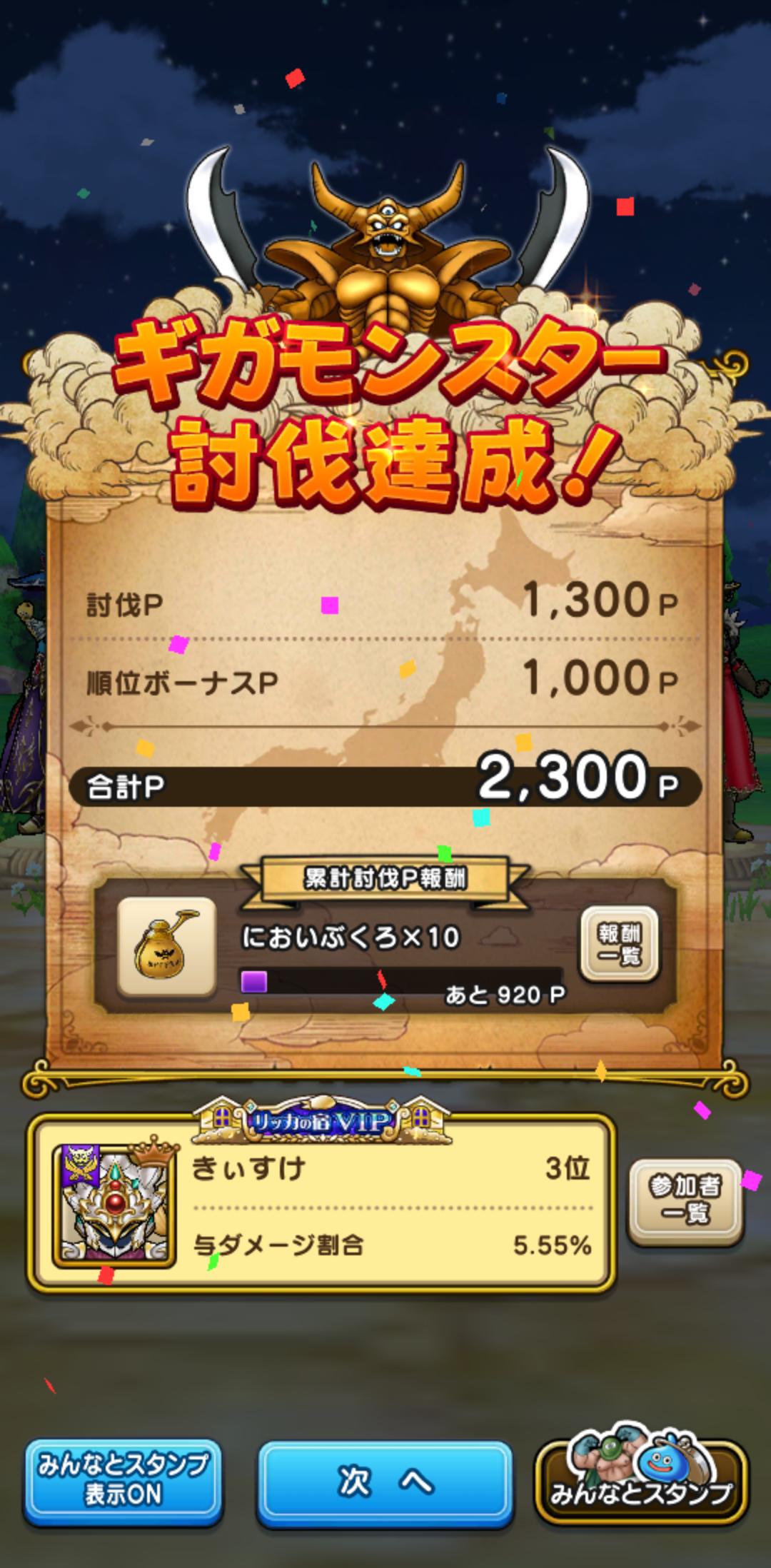771x1568 pixels.
Task: Open the 参加者一覧 participants list
Action: (x=685, y=1201)
